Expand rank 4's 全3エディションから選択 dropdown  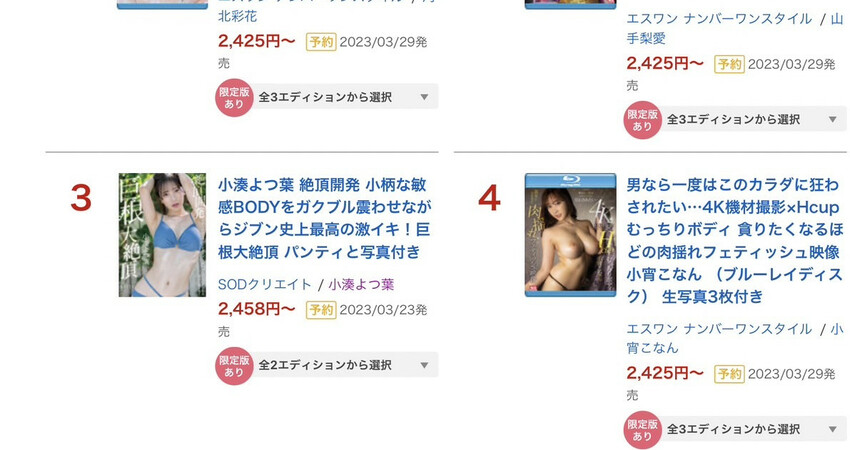click(x=748, y=429)
